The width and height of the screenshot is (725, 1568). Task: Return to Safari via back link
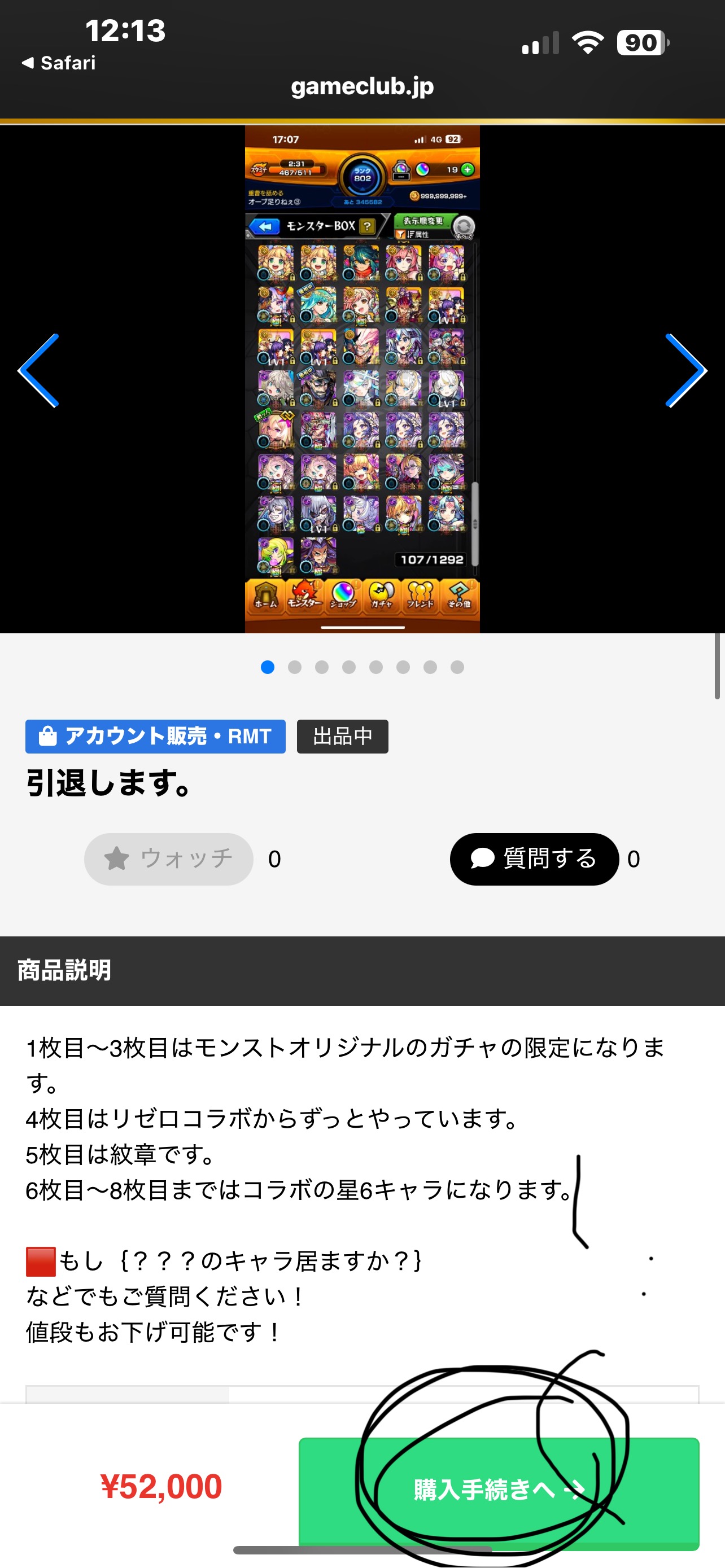(x=59, y=63)
